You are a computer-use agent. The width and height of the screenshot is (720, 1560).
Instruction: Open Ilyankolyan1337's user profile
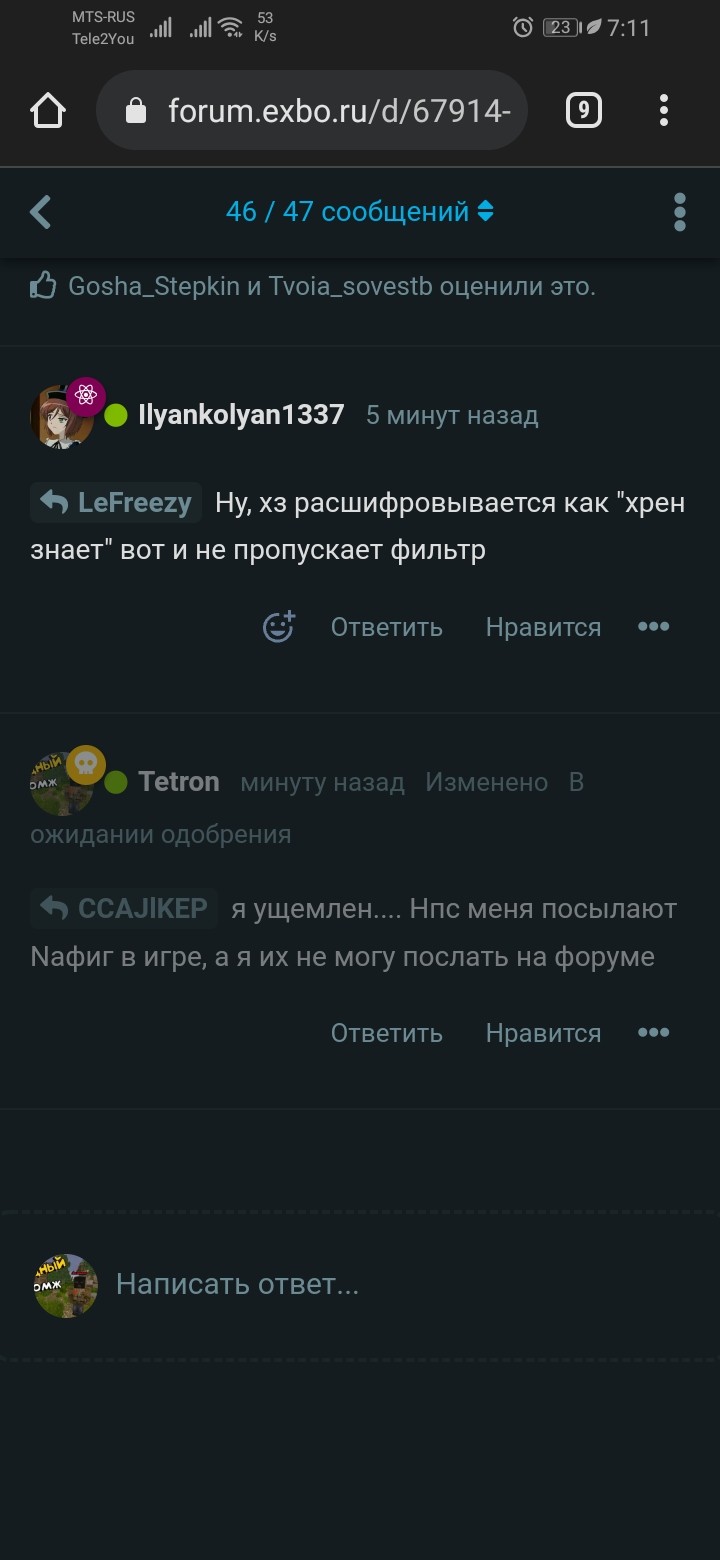click(x=241, y=415)
